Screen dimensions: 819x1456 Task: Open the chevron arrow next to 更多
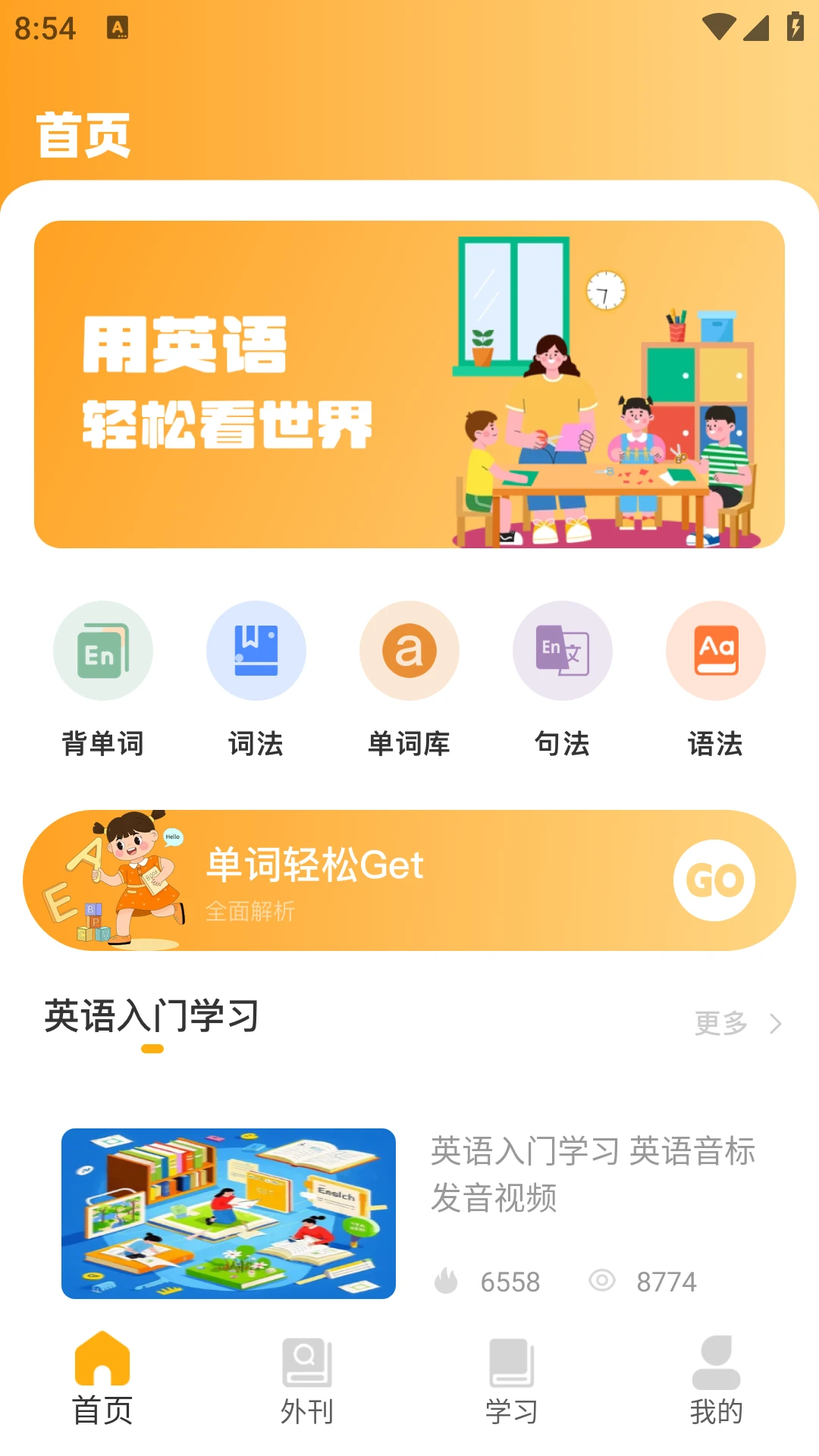point(775,1023)
